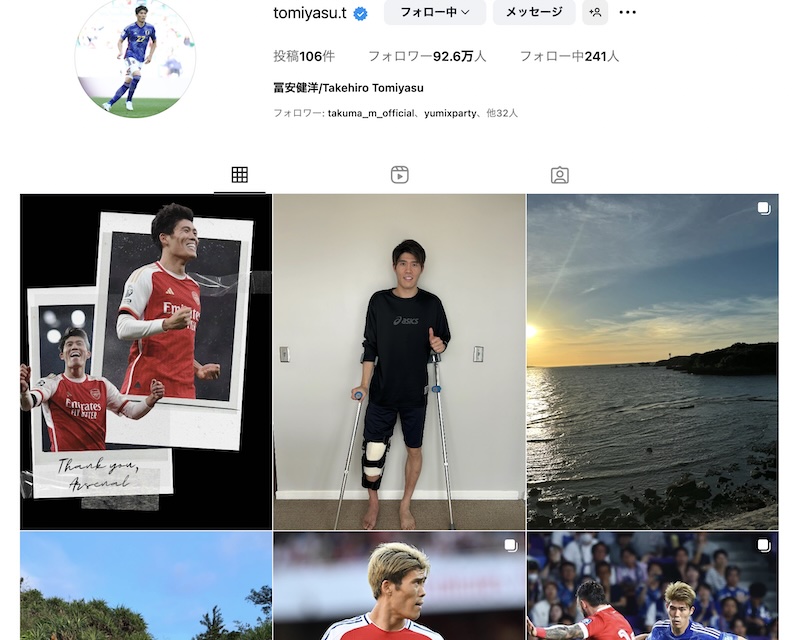Switch to the tagged photos tab
Image resolution: width=800 pixels, height=640 pixels.
pyautogui.click(x=560, y=175)
